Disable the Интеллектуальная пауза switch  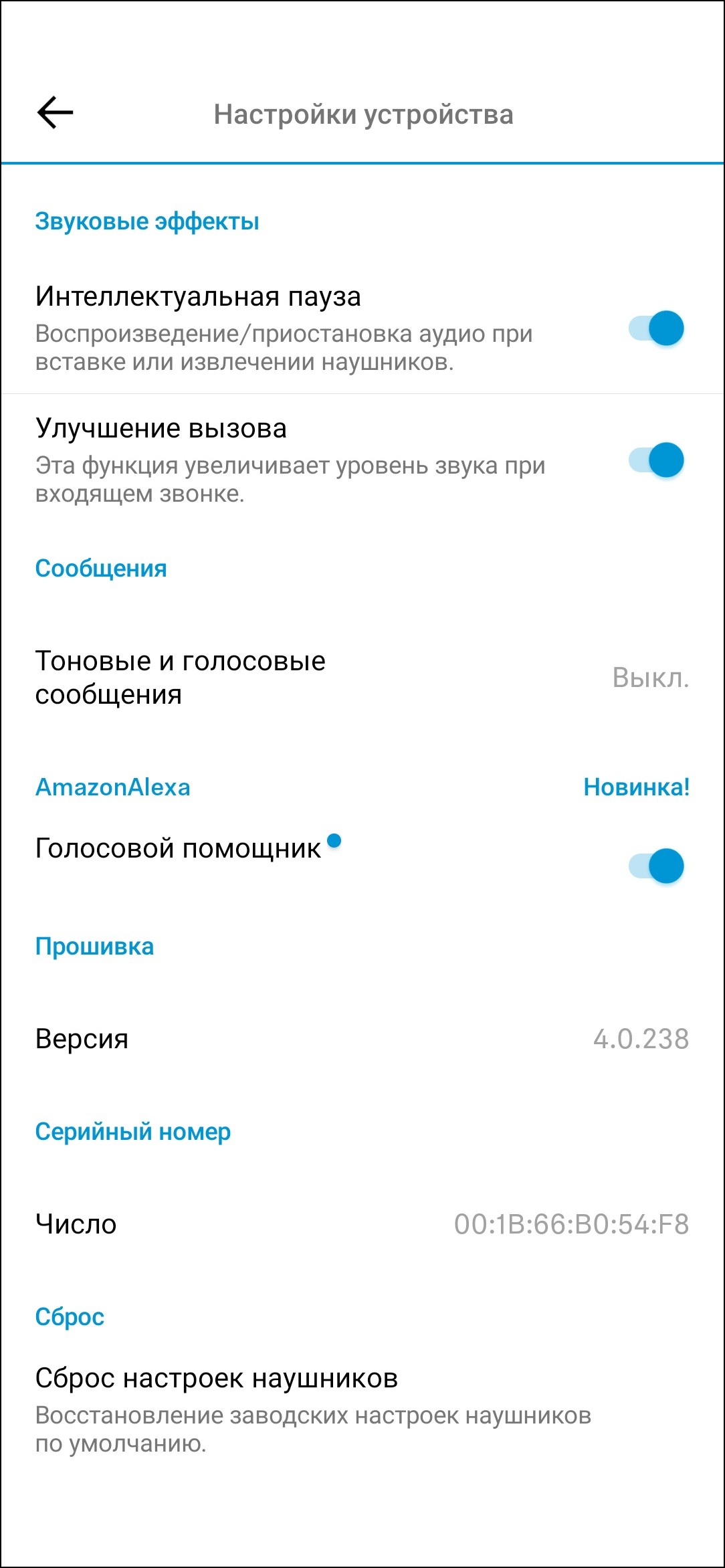tap(656, 328)
